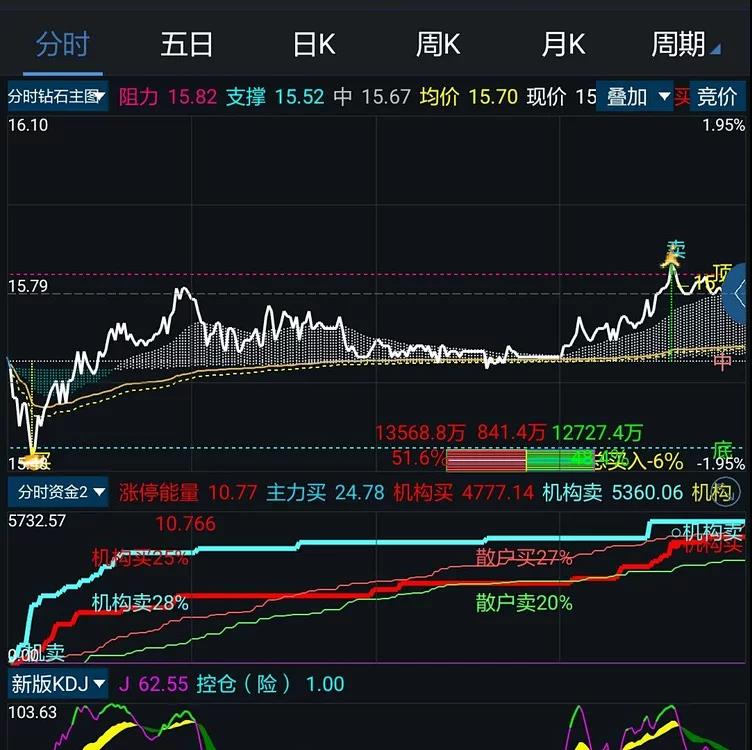View the 月K chart tab

click(563, 45)
